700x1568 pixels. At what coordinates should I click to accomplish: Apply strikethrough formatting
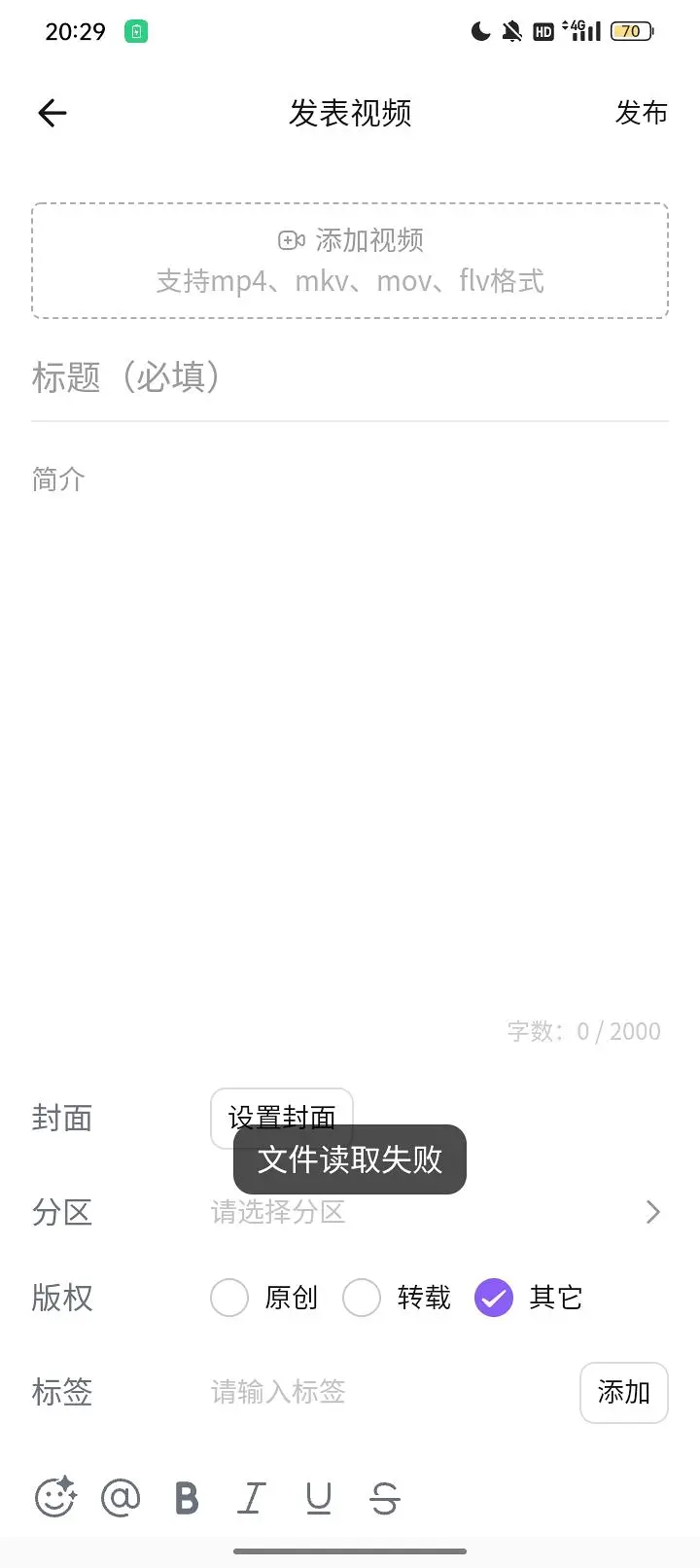385,1498
